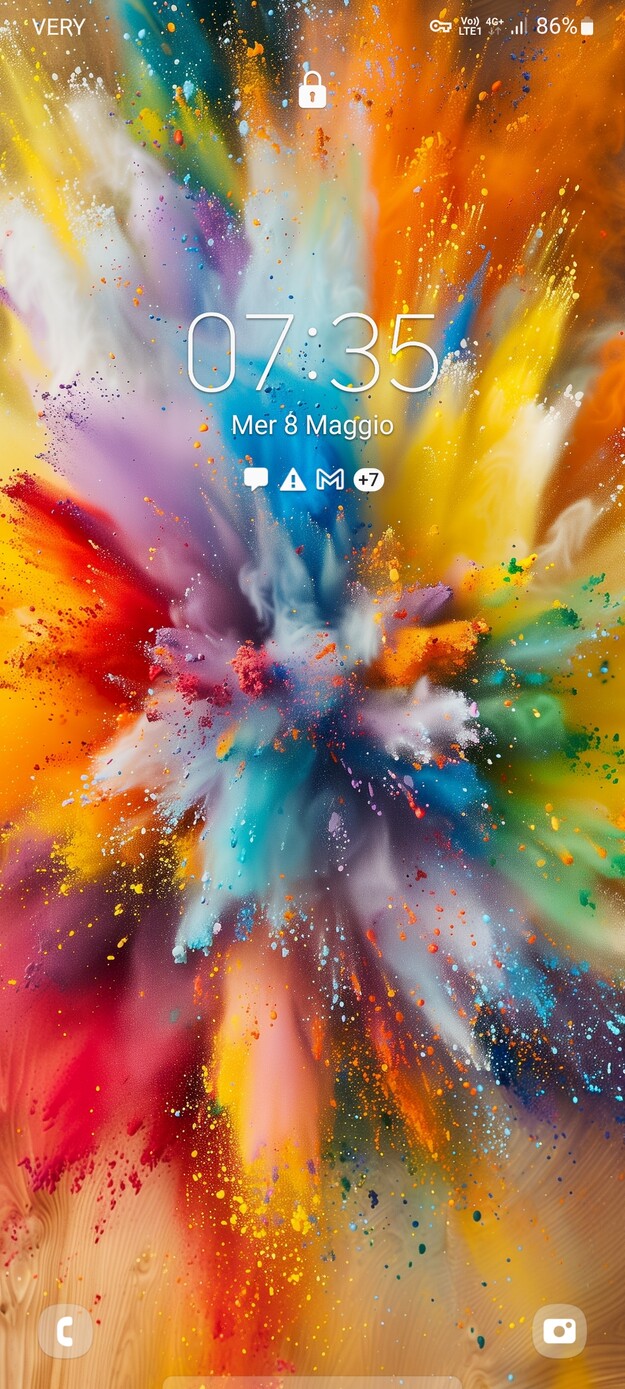Screen dimensions: 625x1389
Task: Tap the message notification icon
Action: [256, 479]
